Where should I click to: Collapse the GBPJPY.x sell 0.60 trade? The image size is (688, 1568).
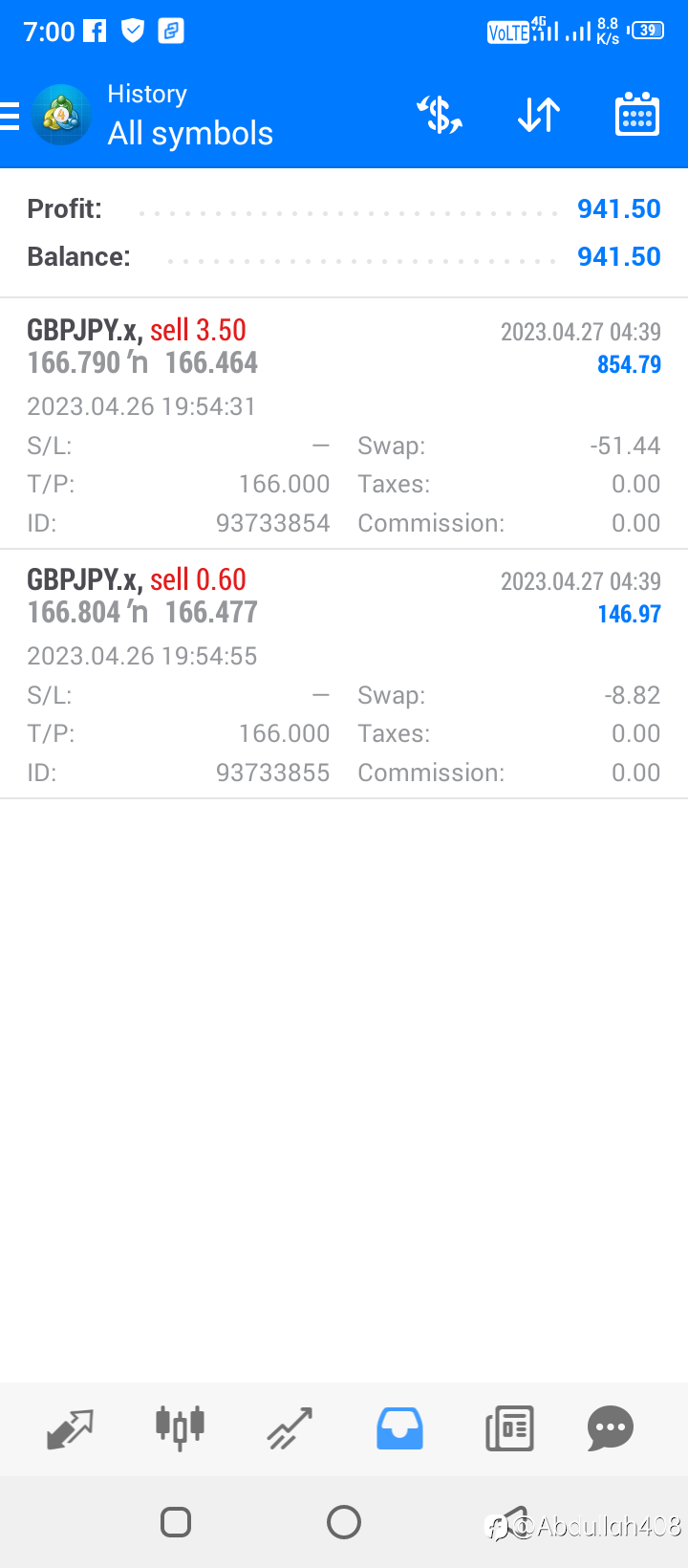coord(344,674)
